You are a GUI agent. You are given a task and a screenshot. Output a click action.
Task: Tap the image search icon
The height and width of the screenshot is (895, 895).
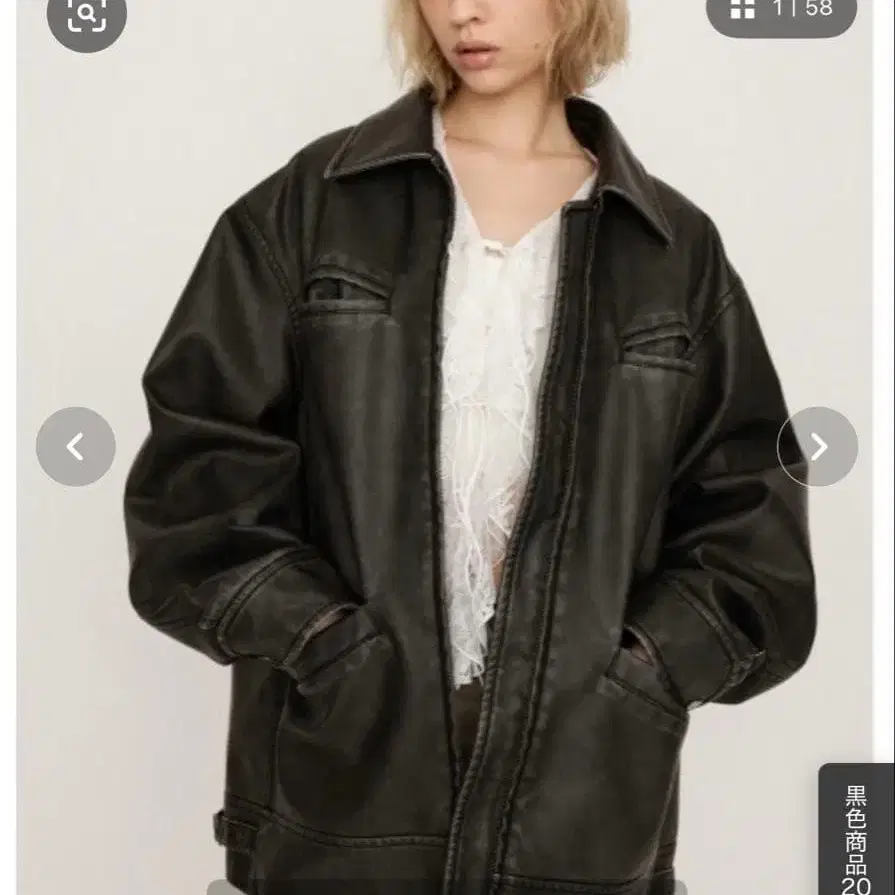click(x=87, y=15)
